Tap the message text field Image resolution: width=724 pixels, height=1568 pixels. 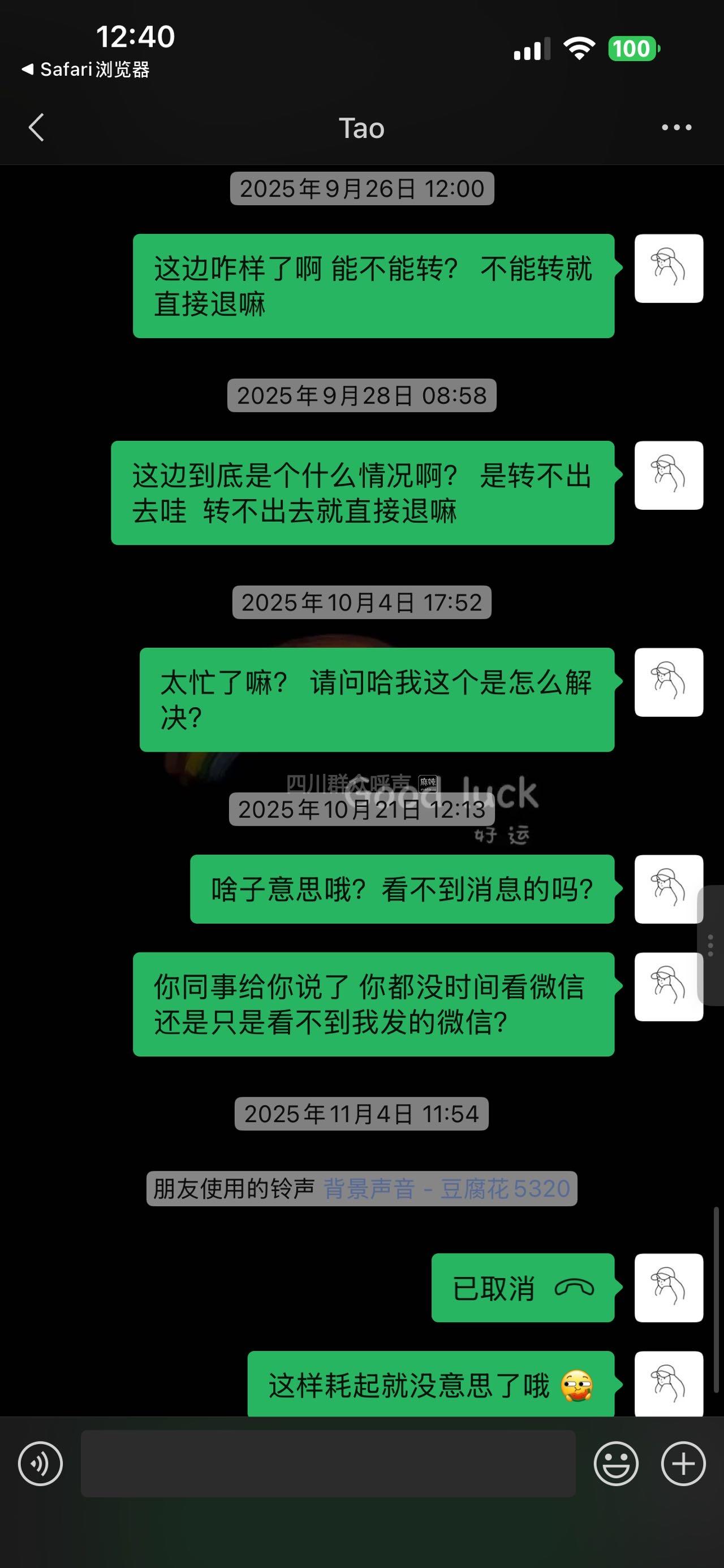pos(327,1464)
